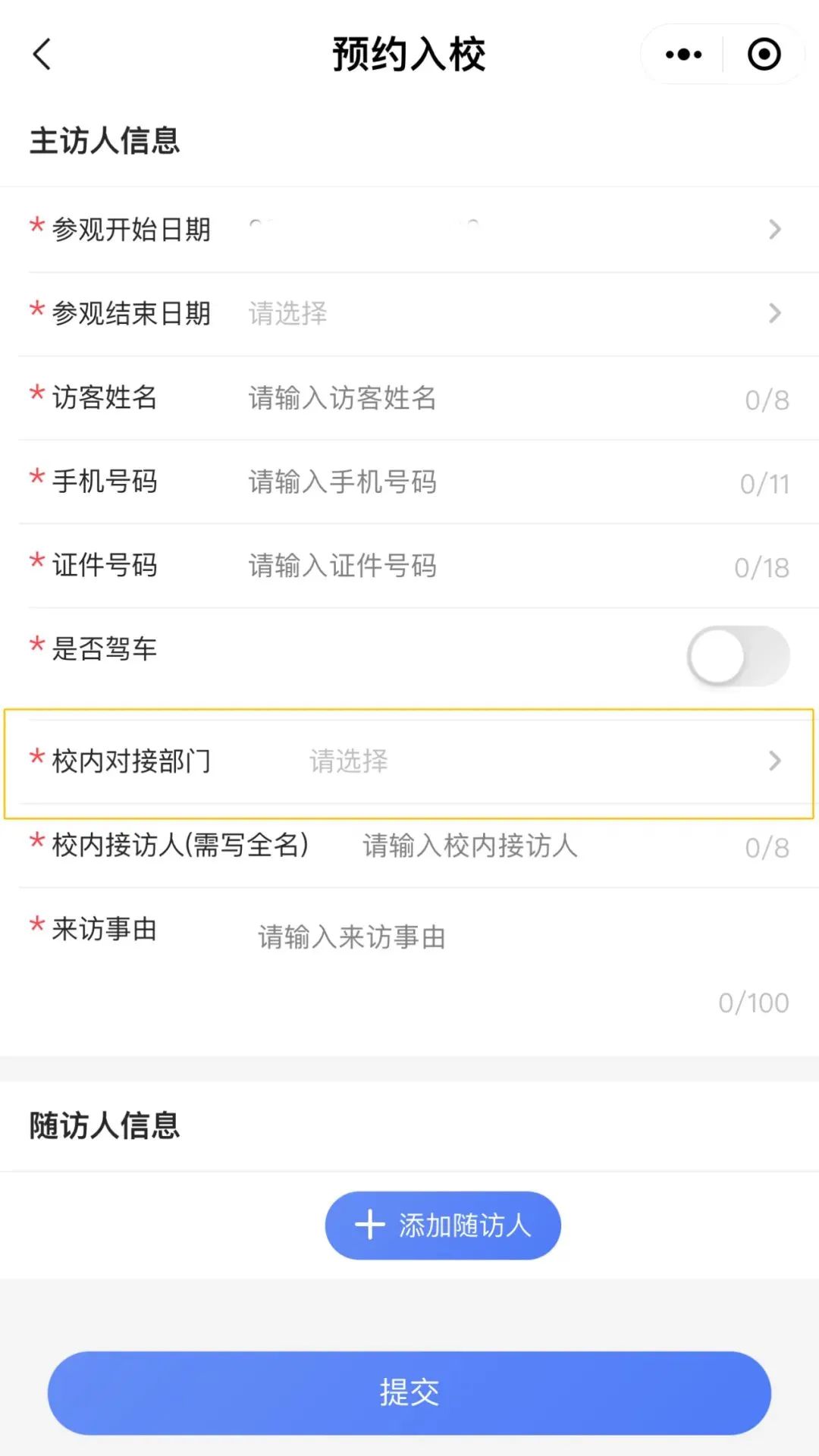Screen dimensions: 819x1456
Task: Close the mini program with the circle icon
Action: click(x=764, y=55)
